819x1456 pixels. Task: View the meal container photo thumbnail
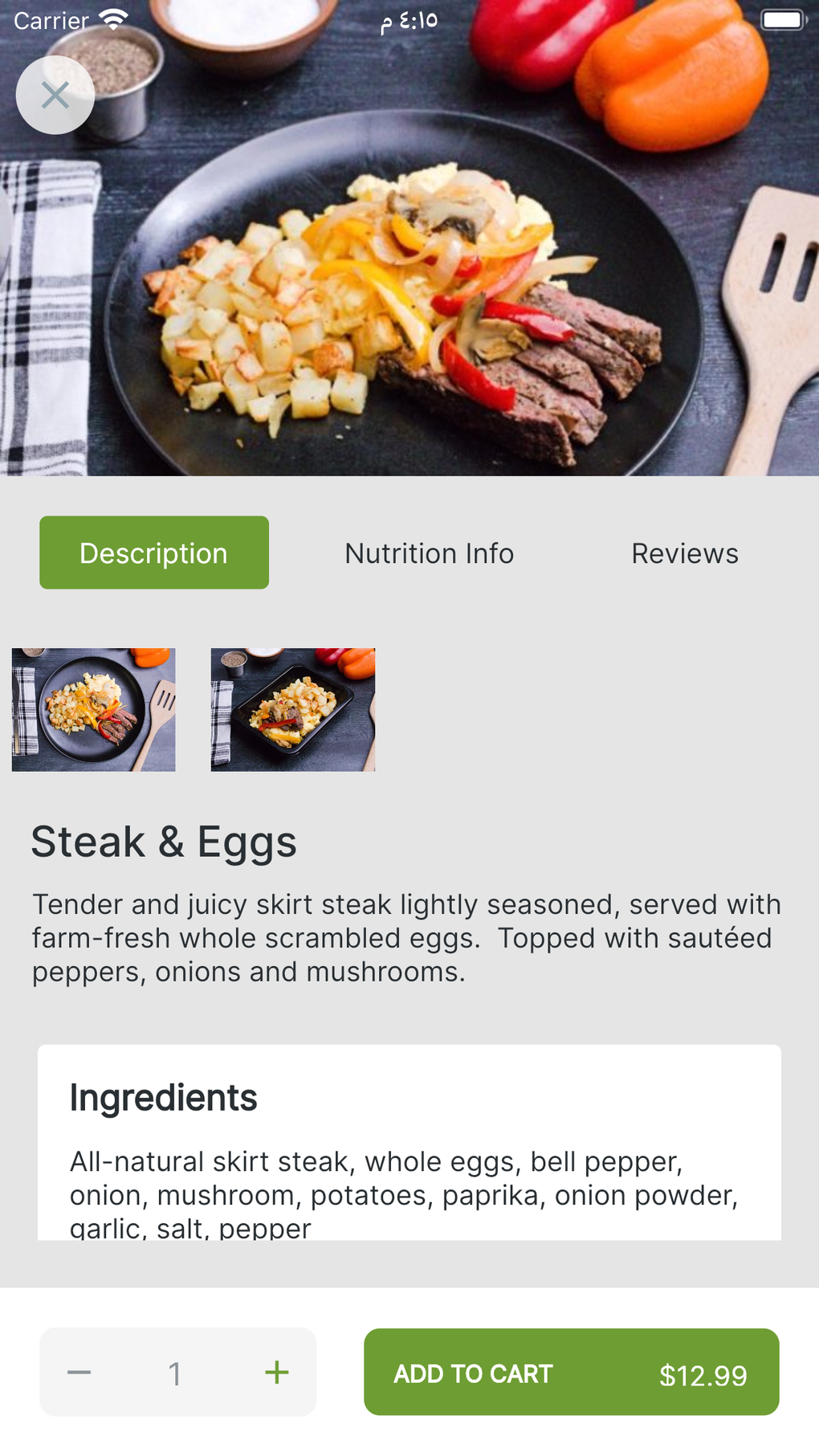[293, 710]
